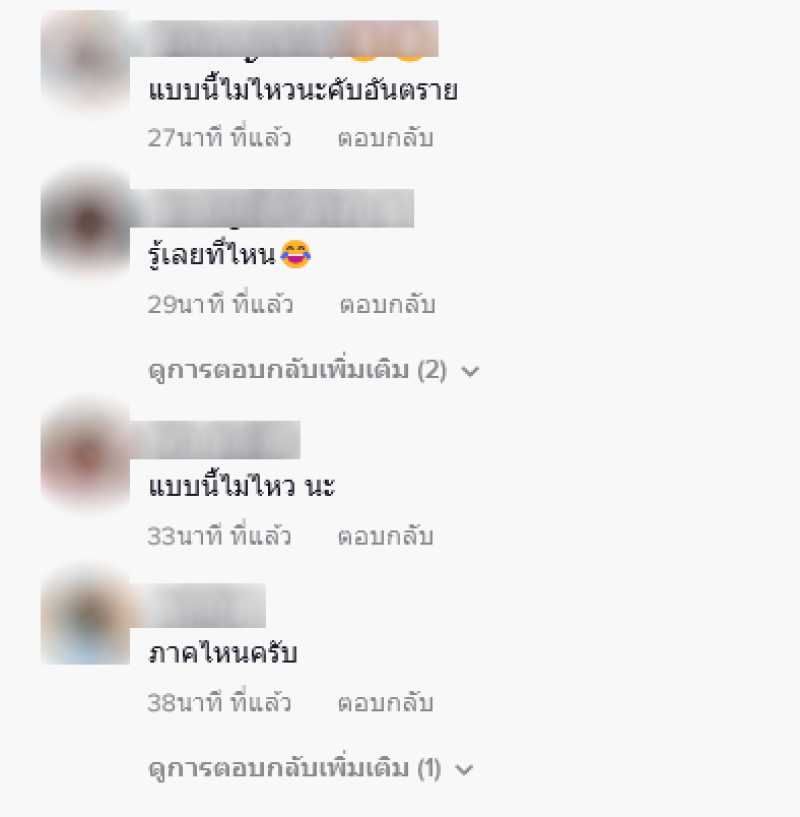The width and height of the screenshot is (800, 817).
Task: Reply to the comment 'แบบนี้ไม่ไหว นะ'
Action: 385,536
